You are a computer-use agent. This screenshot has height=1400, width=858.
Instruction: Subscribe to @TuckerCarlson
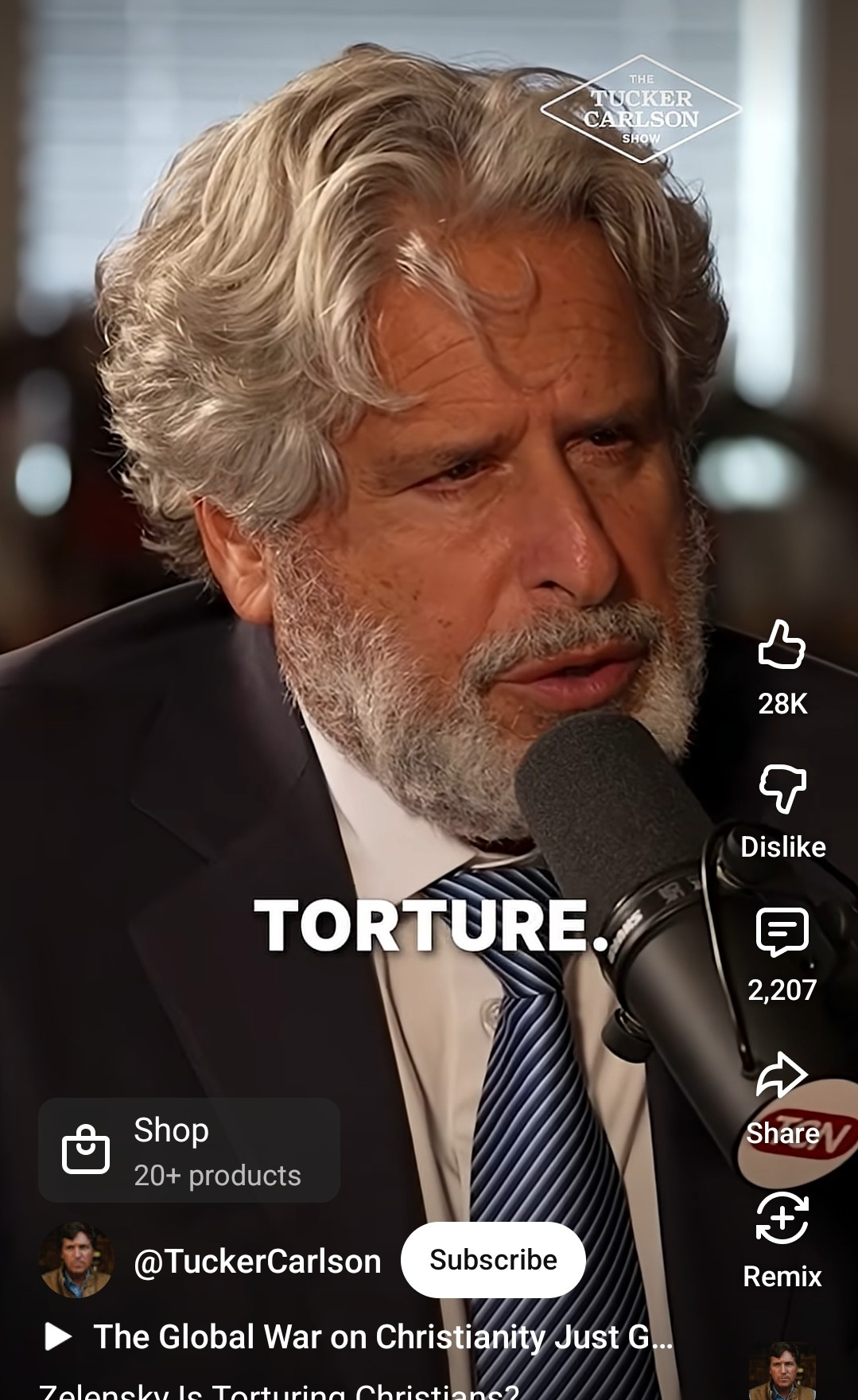point(493,1260)
